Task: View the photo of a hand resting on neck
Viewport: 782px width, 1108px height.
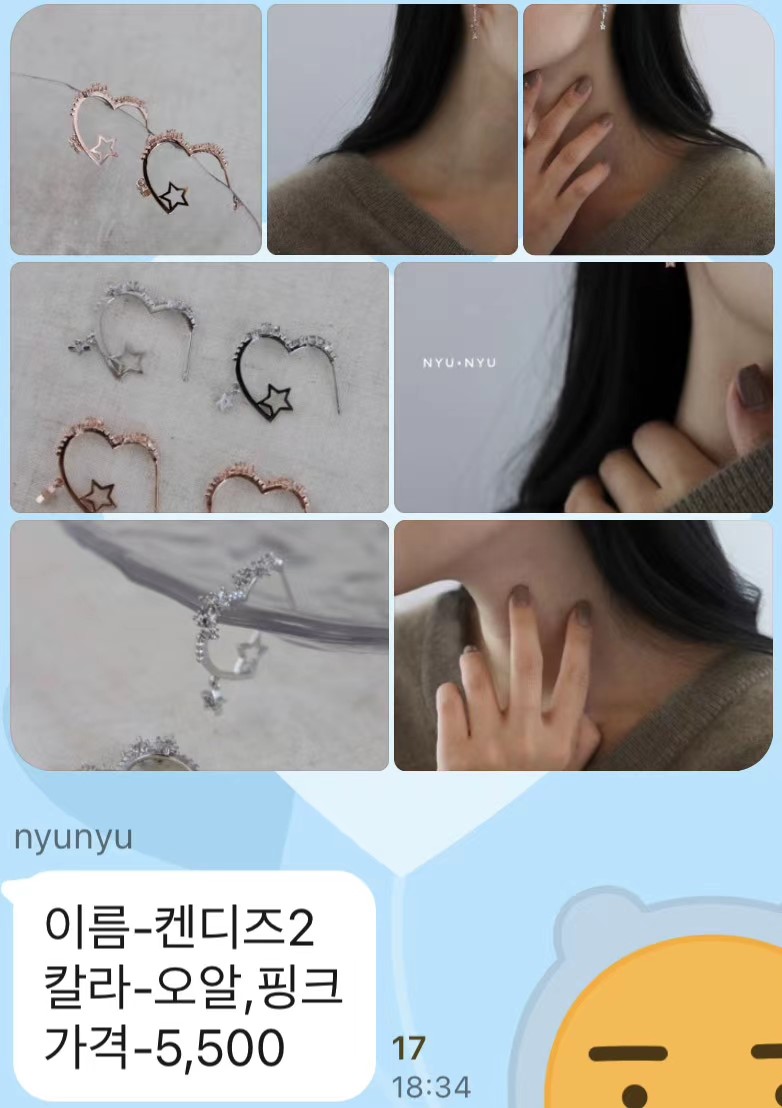Action: [x=583, y=645]
